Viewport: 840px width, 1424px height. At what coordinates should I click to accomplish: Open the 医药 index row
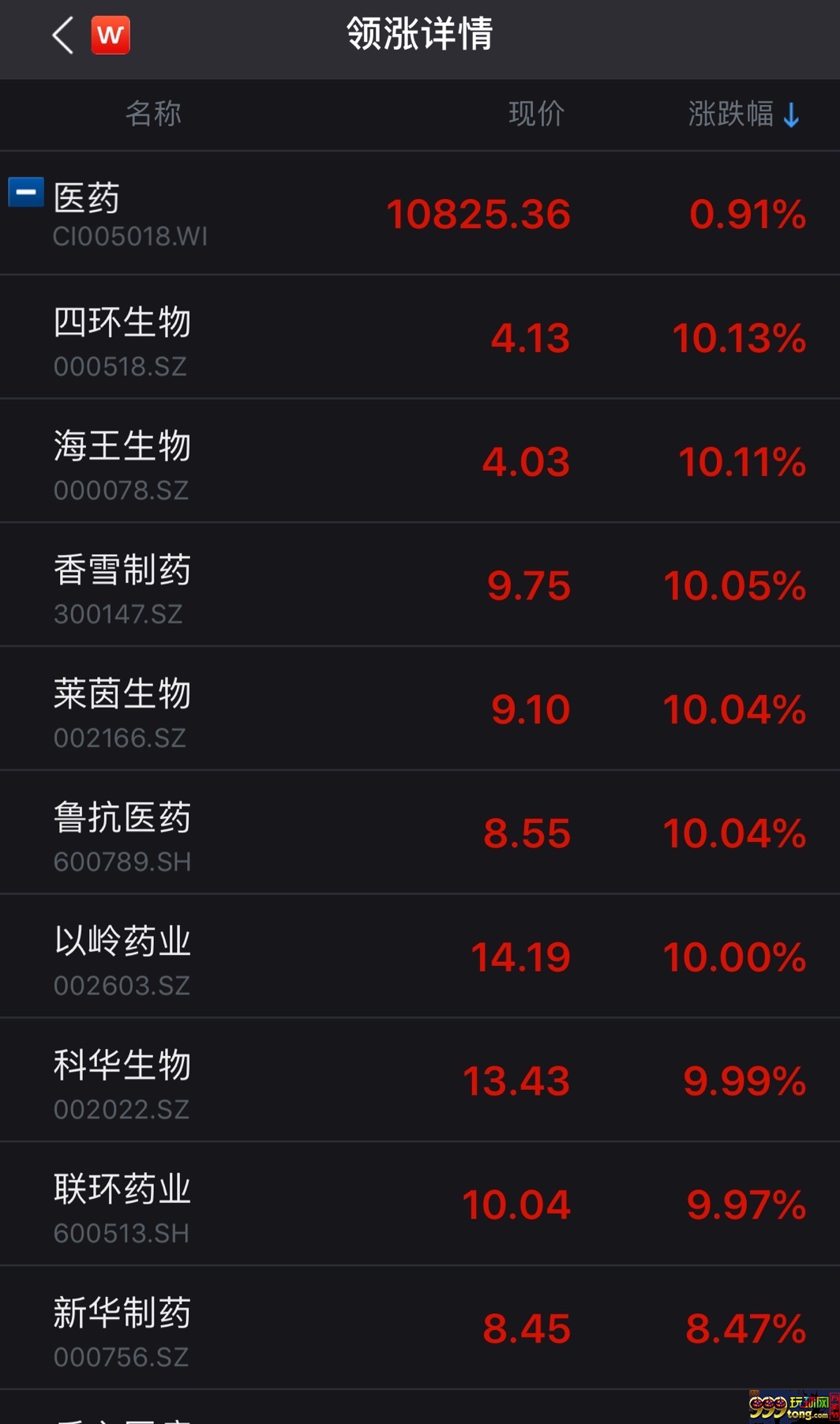coord(420,213)
